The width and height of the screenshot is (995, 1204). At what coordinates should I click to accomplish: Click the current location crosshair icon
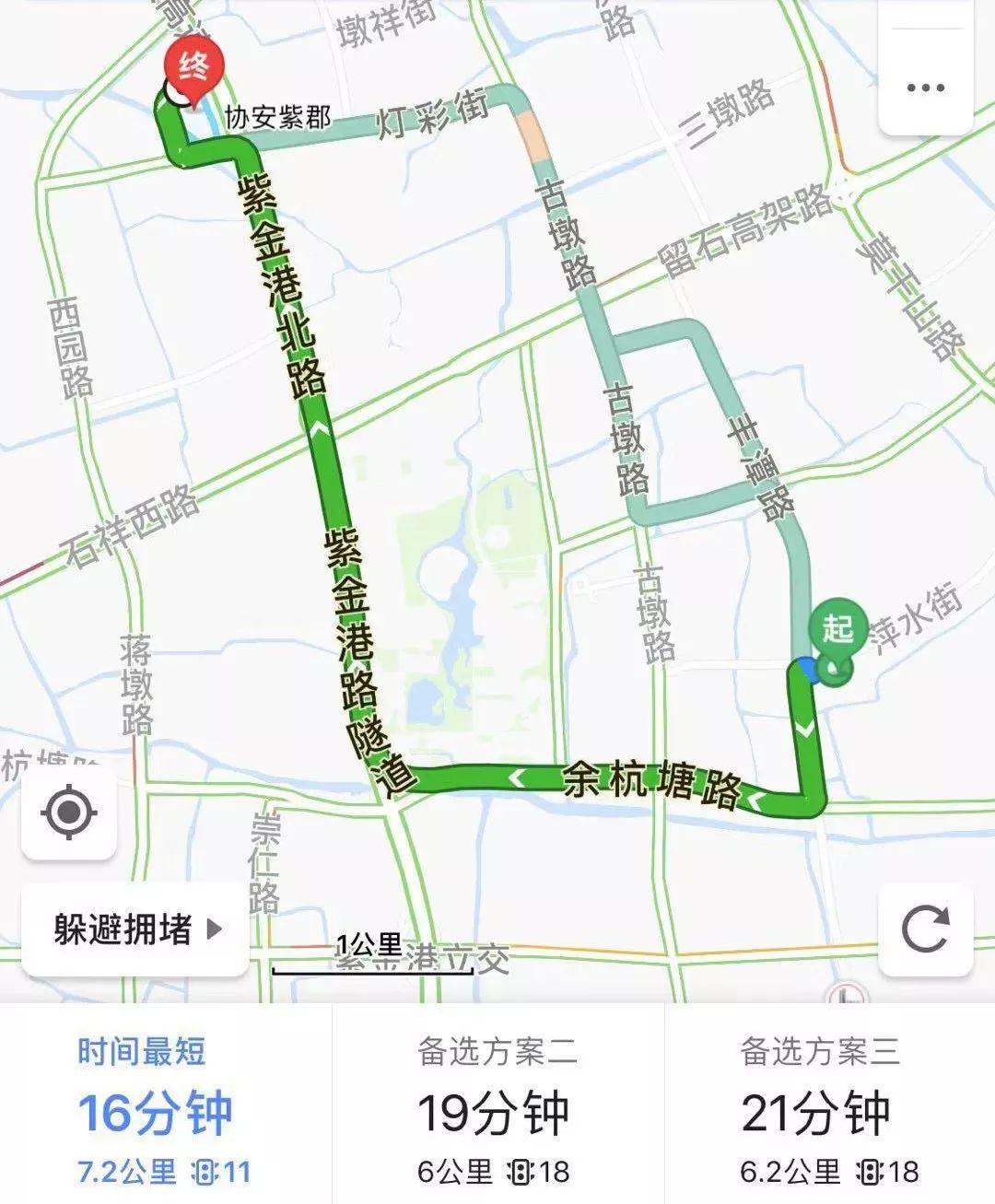point(68,812)
